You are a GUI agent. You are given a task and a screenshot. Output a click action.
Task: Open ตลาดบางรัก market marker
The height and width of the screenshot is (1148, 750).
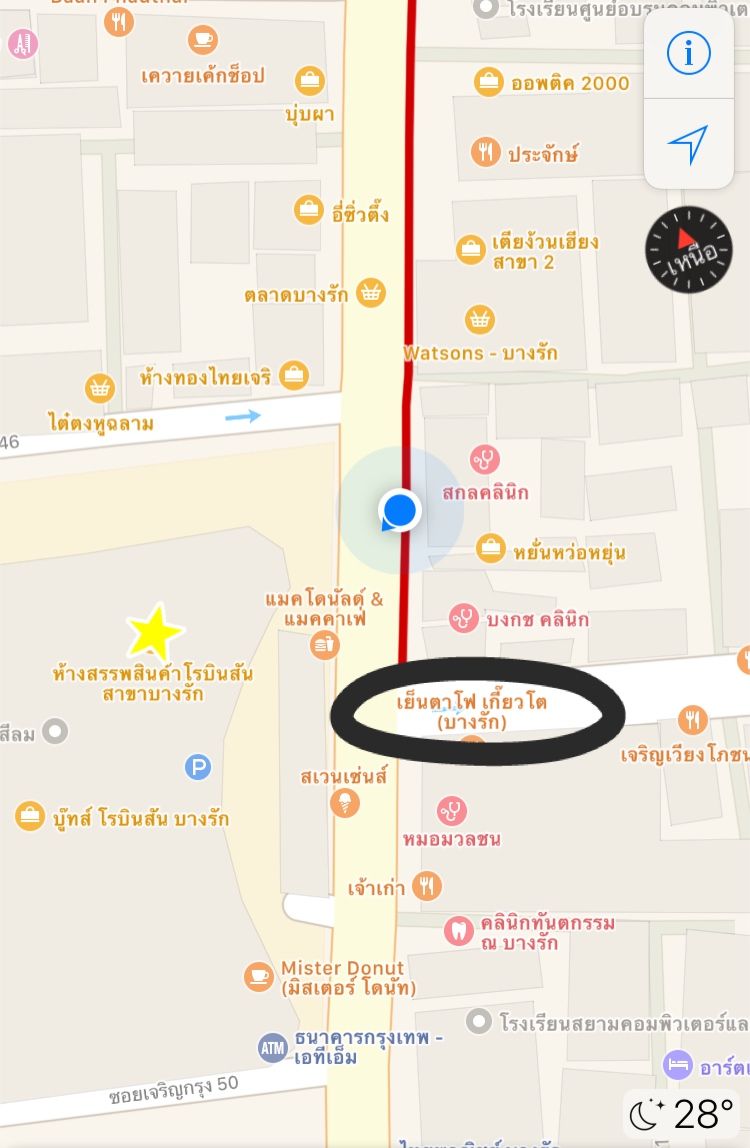[372, 293]
